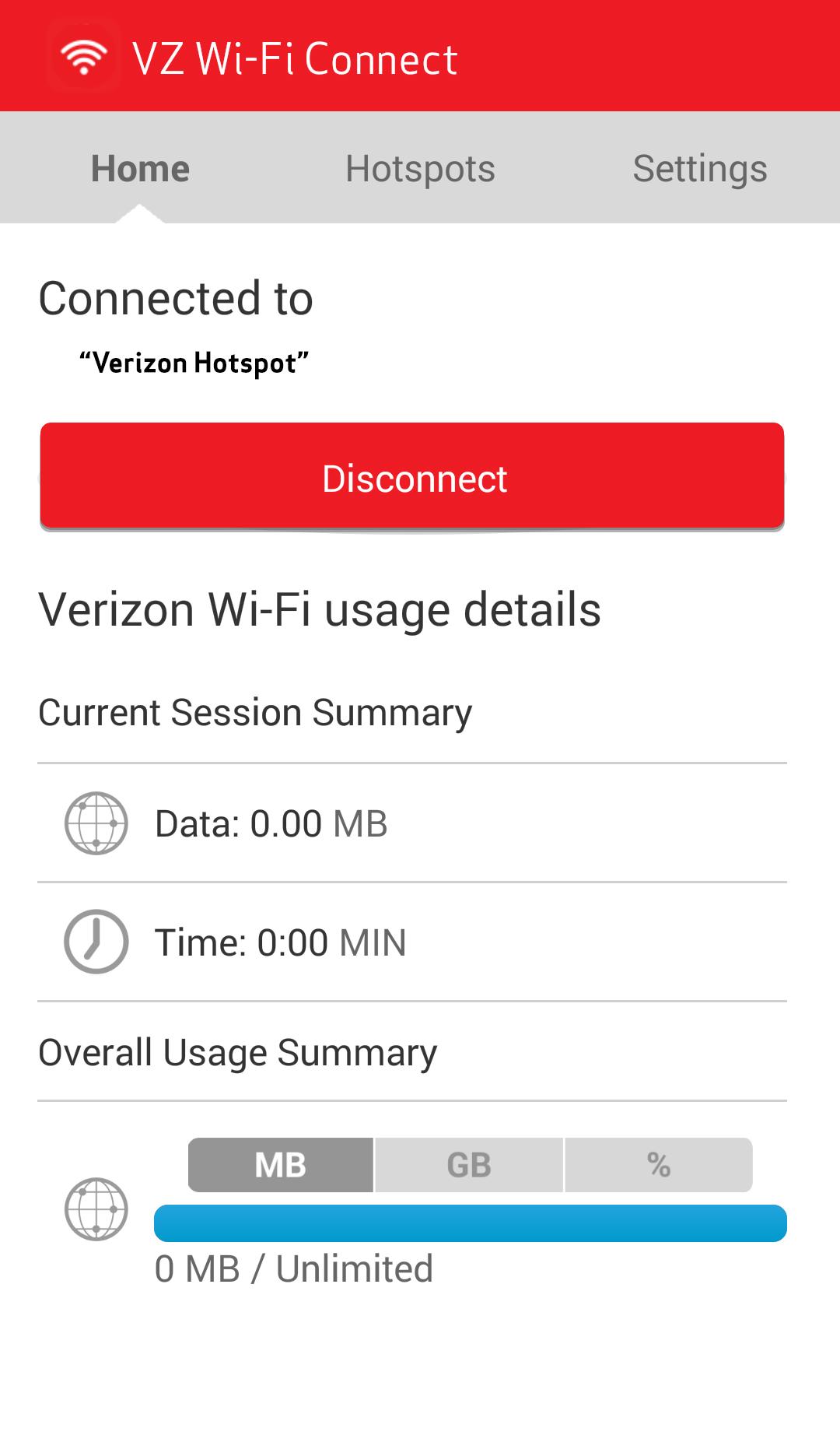Click the clock icon next to session time
The width and height of the screenshot is (840, 1435).
point(96,942)
